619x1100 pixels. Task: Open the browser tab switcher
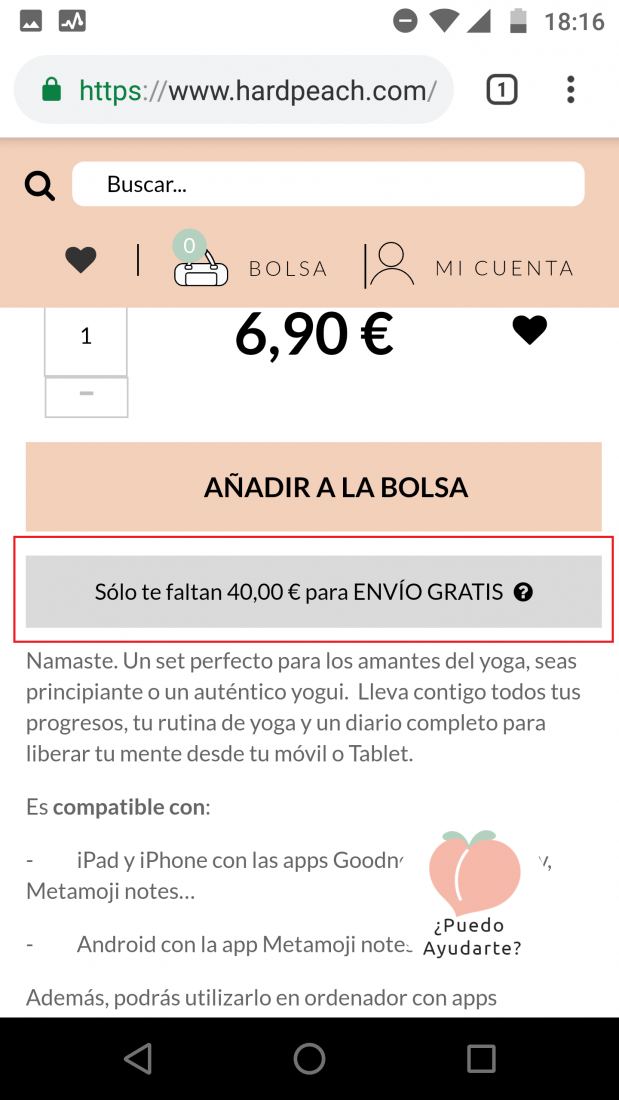(x=502, y=90)
